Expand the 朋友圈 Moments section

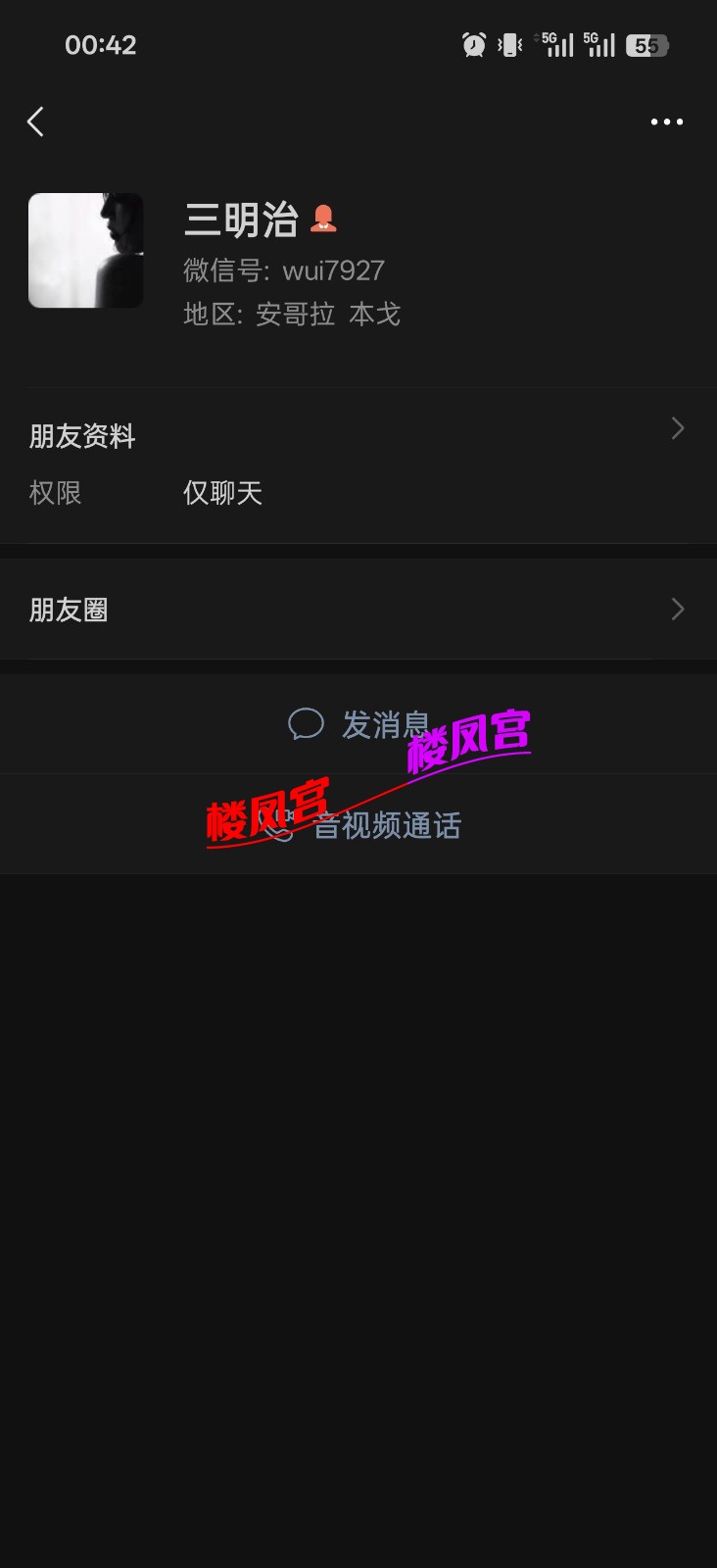point(358,610)
